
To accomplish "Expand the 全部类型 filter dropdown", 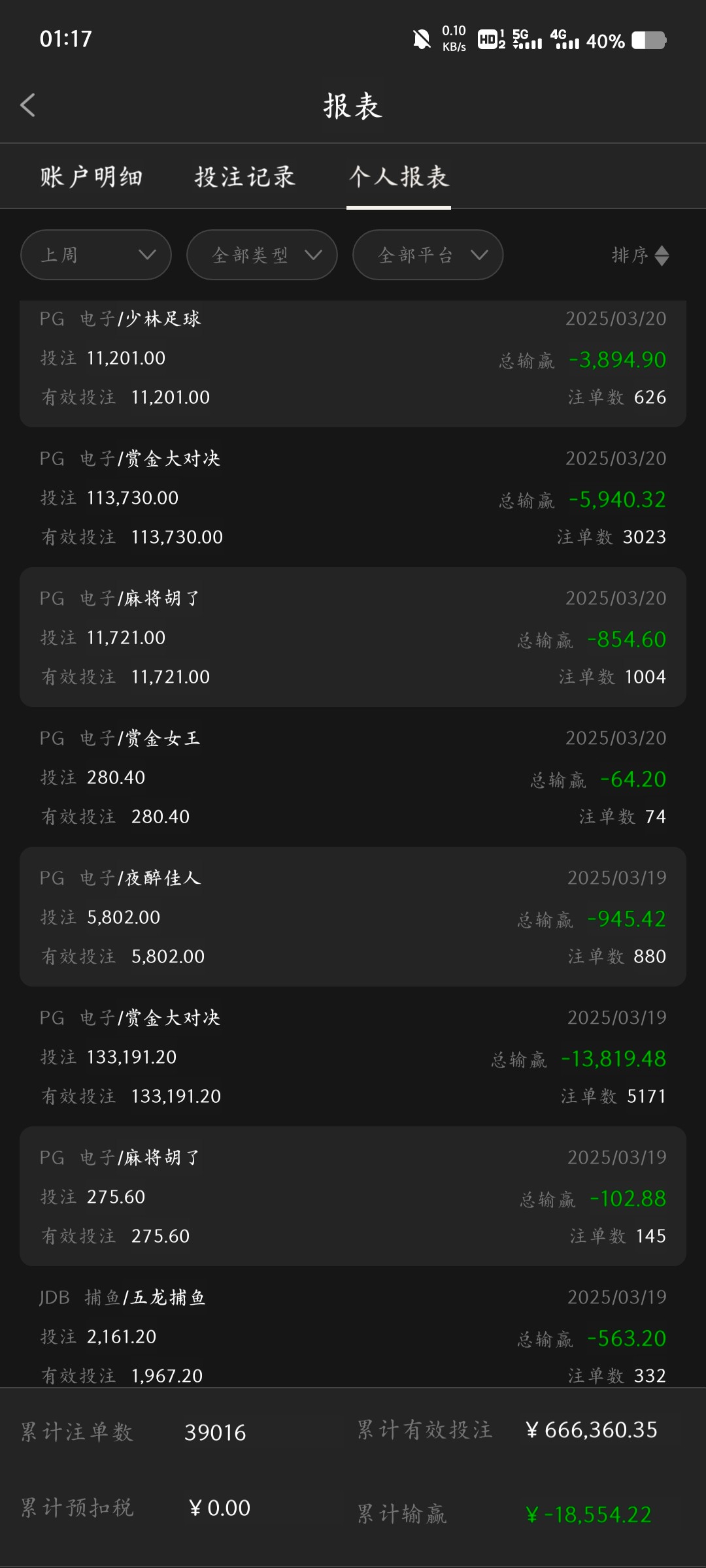I will [262, 255].
